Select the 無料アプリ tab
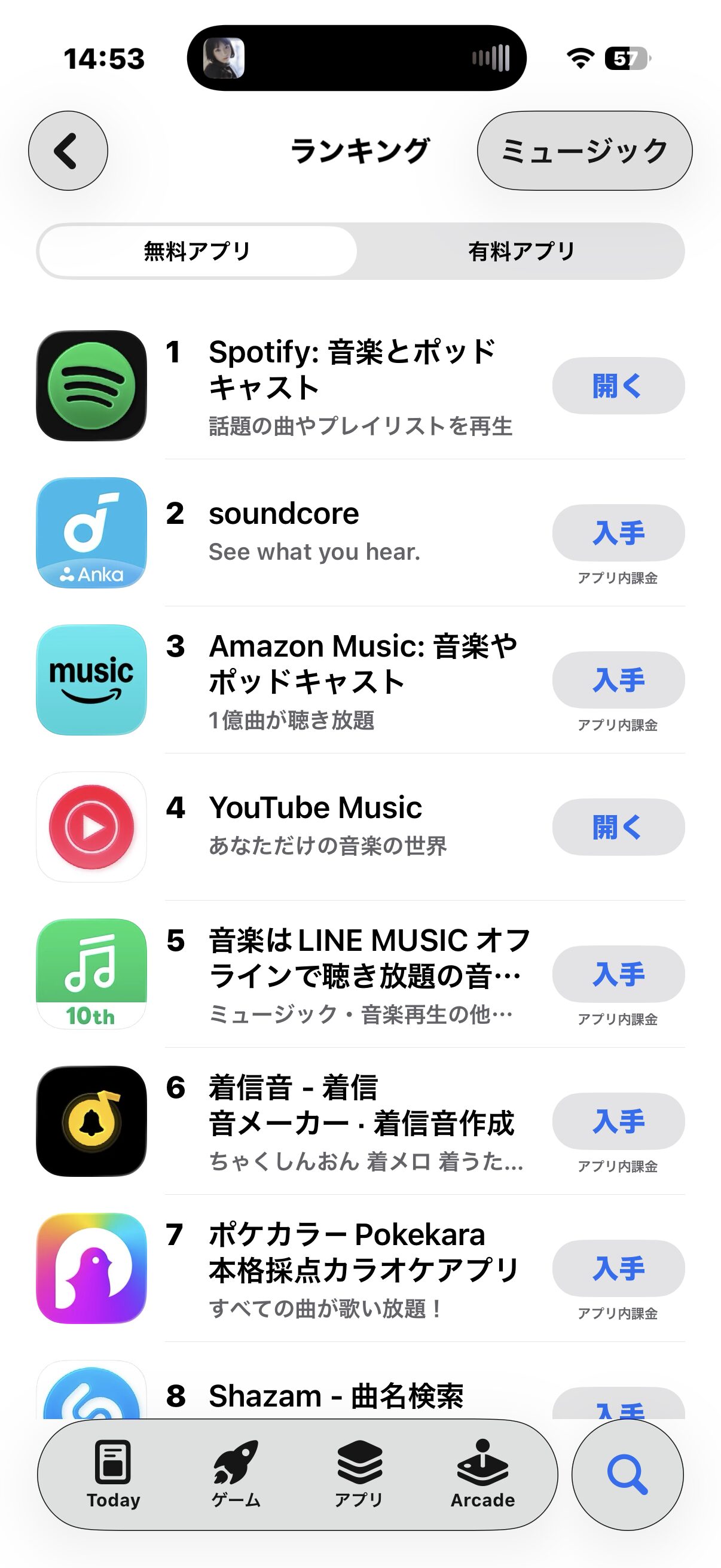This screenshot has height=1568, width=721. 197,251
